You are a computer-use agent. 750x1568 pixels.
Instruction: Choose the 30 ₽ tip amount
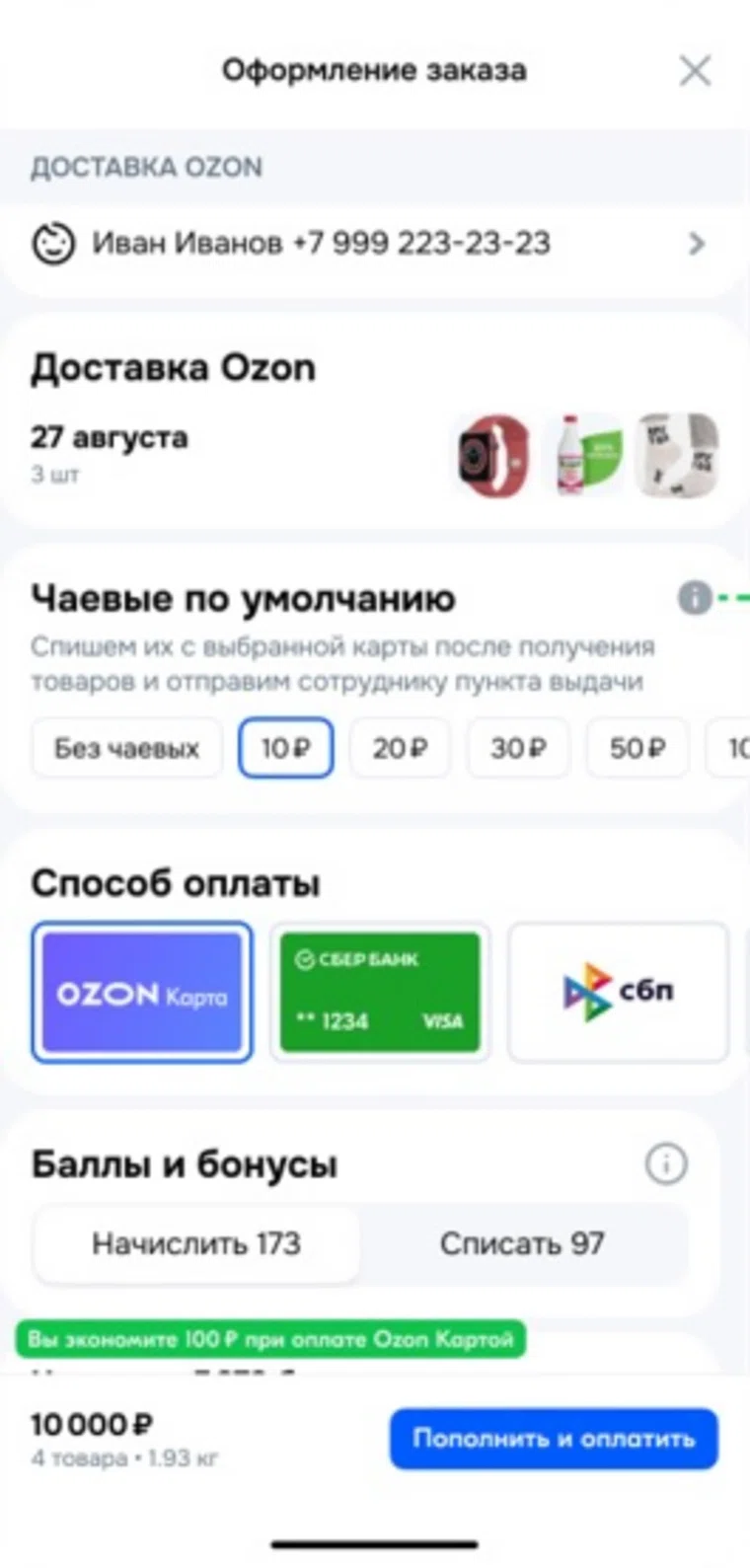(x=517, y=748)
